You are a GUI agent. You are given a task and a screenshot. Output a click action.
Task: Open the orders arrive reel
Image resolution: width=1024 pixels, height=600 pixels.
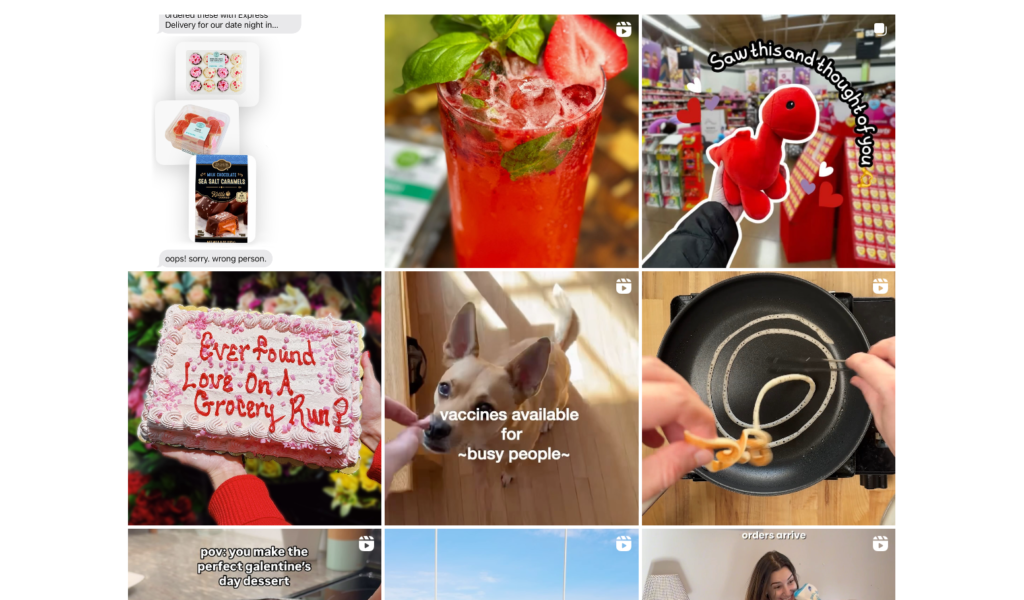768,565
